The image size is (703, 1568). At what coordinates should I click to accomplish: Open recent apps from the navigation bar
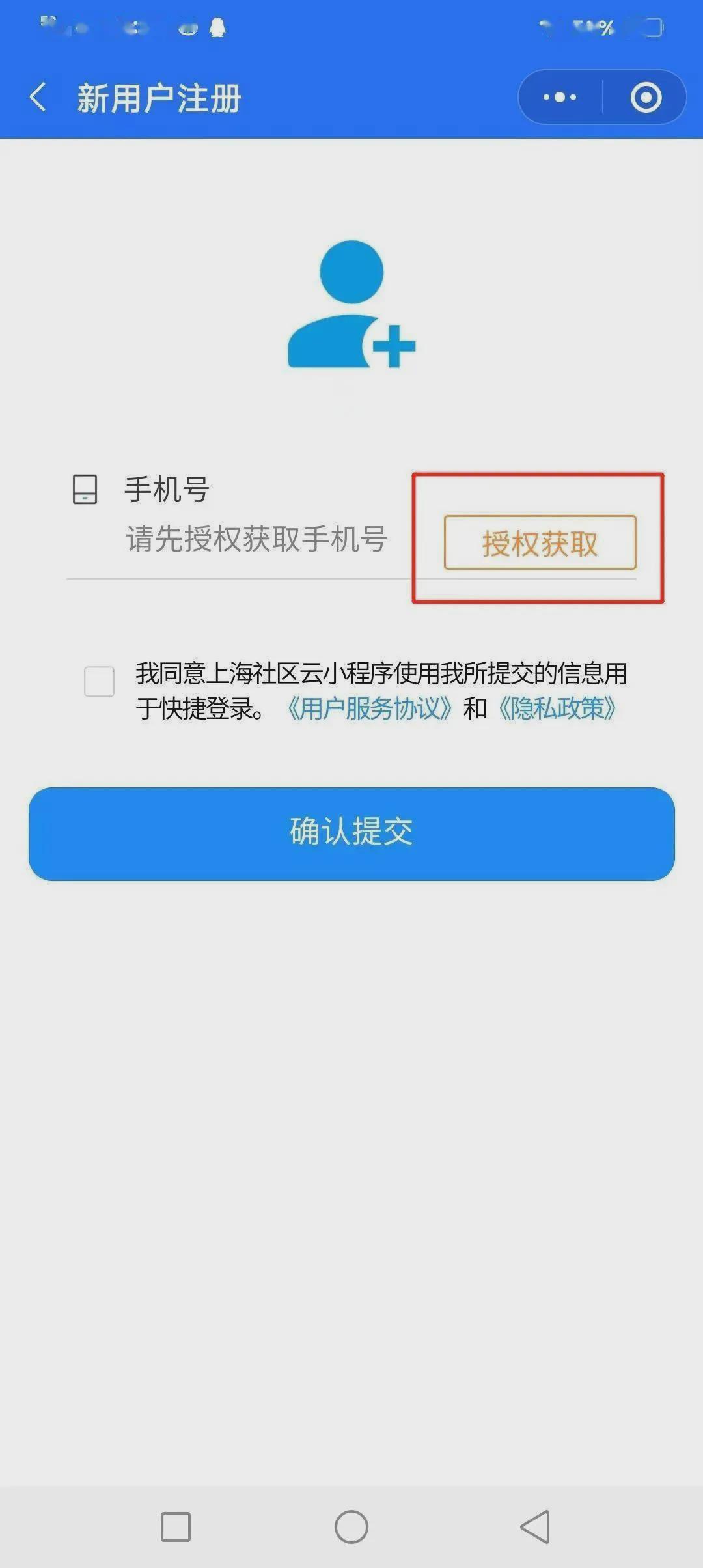pyautogui.click(x=176, y=1526)
